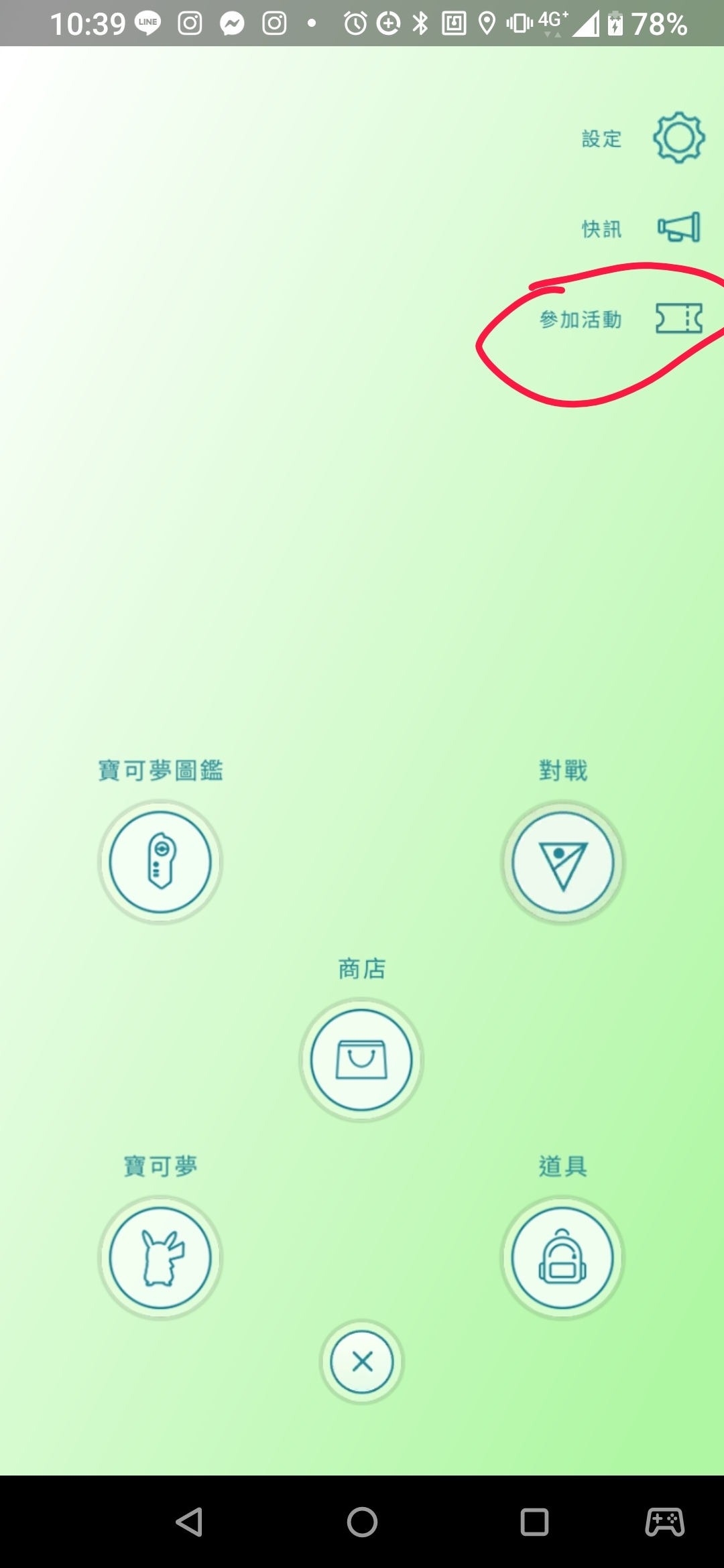The image size is (724, 1568).
Task: Open the 商店 shop
Action: pos(361,1059)
